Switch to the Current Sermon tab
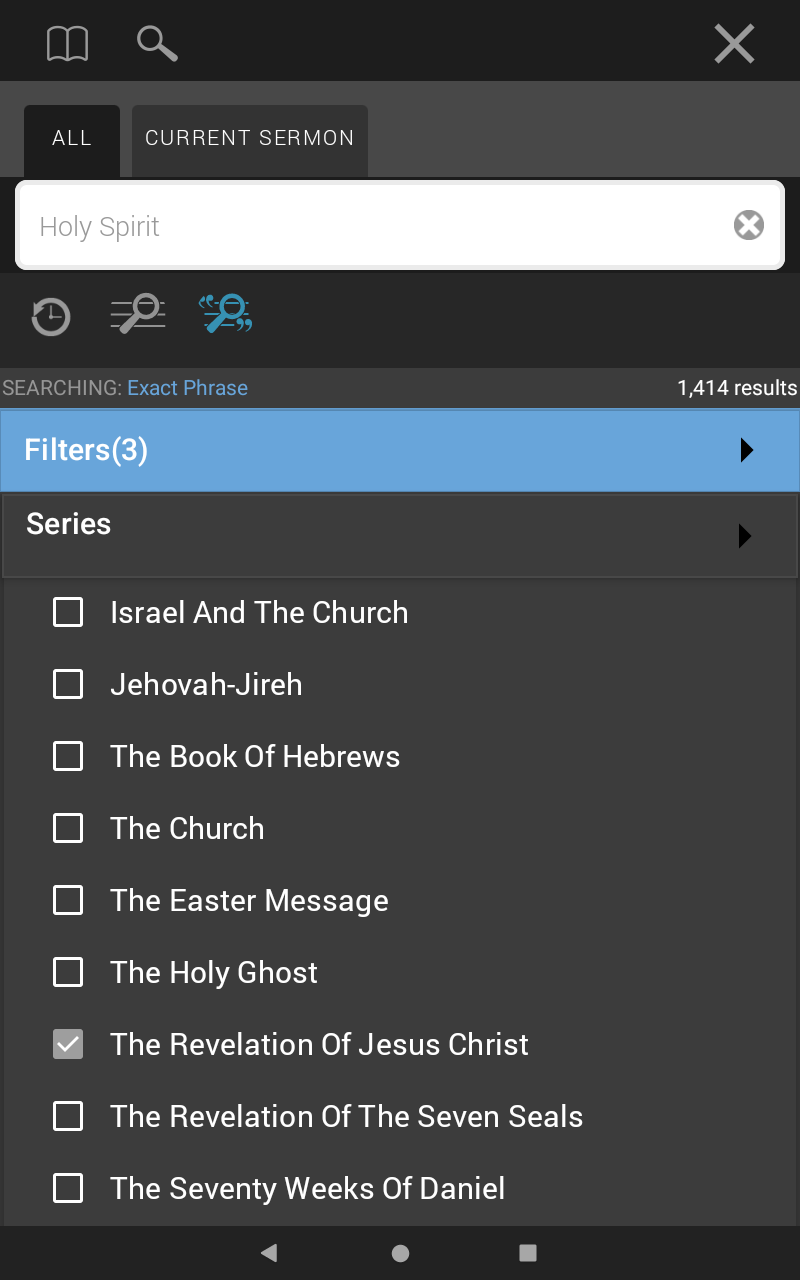 [x=250, y=139]
